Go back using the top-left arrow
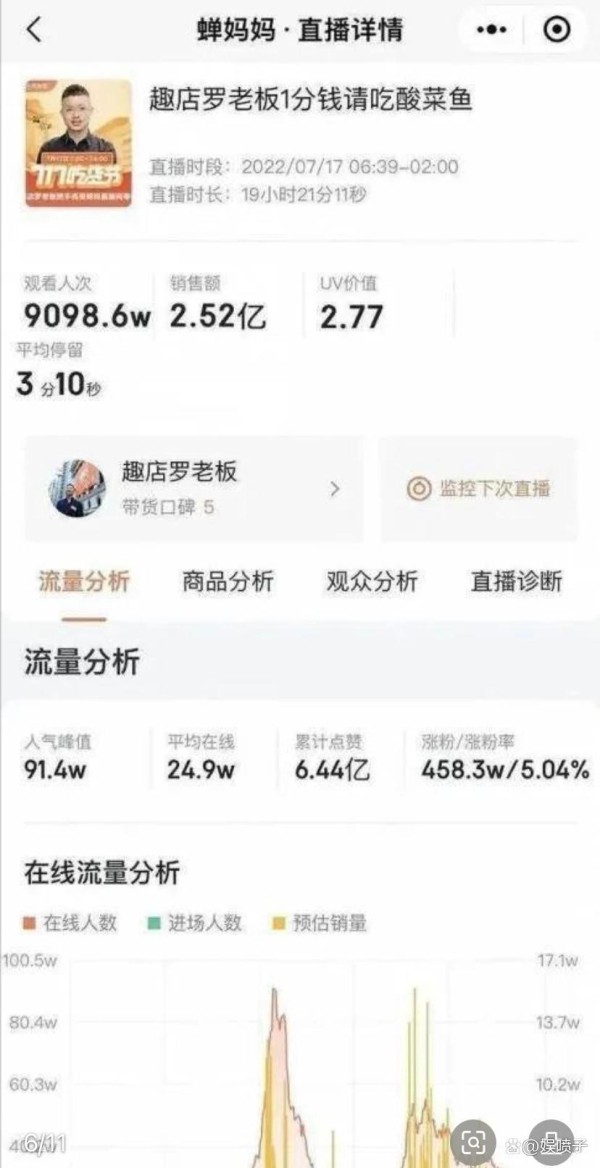 34,30
